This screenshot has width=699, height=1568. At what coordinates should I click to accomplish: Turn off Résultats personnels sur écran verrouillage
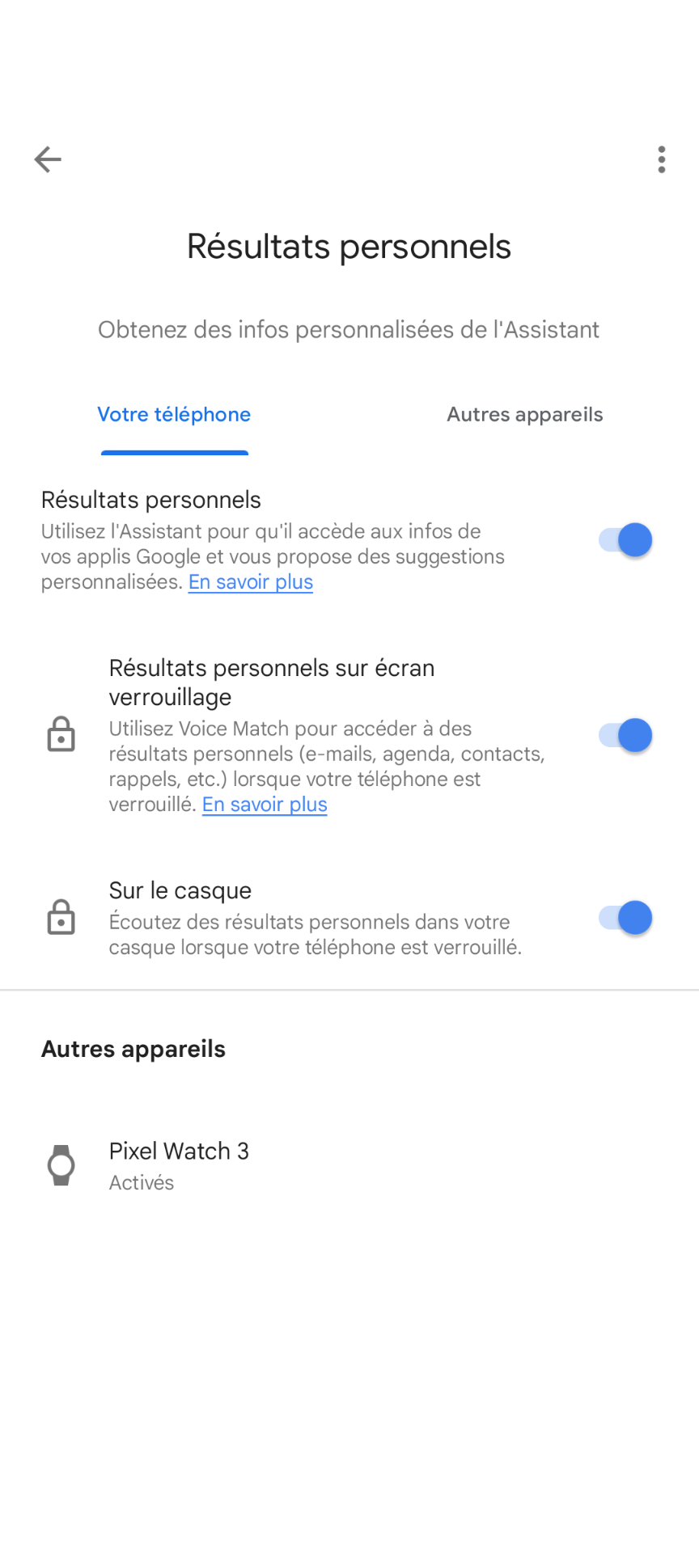[625, 736]
